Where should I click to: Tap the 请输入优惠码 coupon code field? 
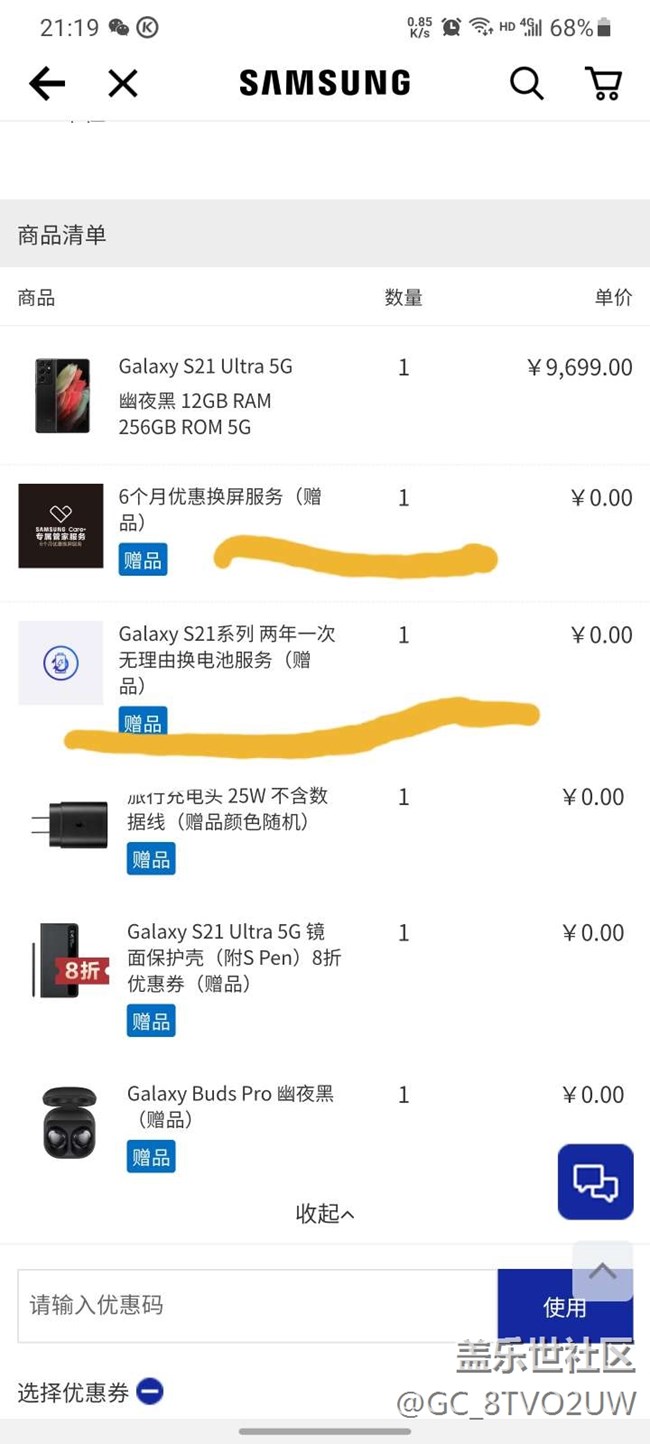257,1305
